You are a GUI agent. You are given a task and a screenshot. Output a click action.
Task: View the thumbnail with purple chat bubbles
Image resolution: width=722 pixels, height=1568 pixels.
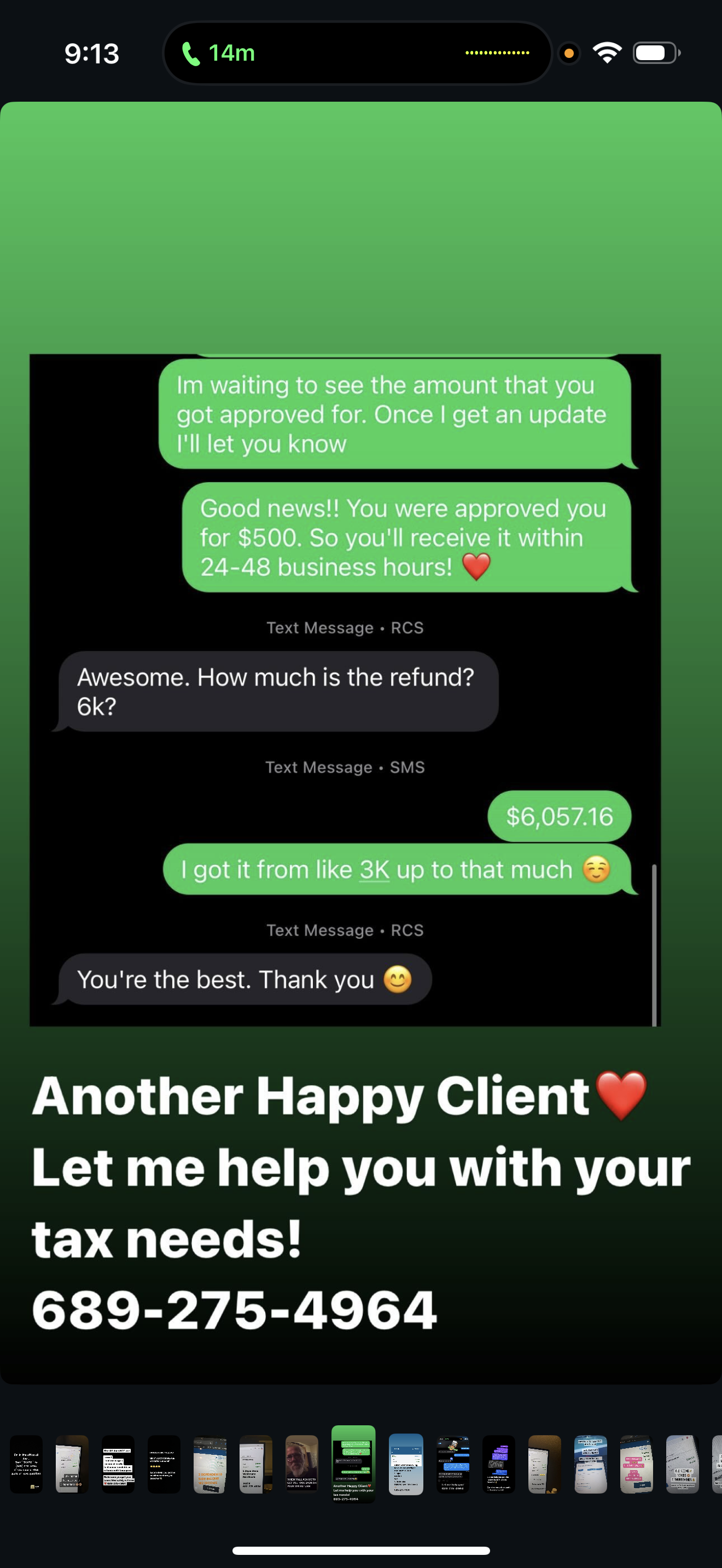coord(499,1464)
